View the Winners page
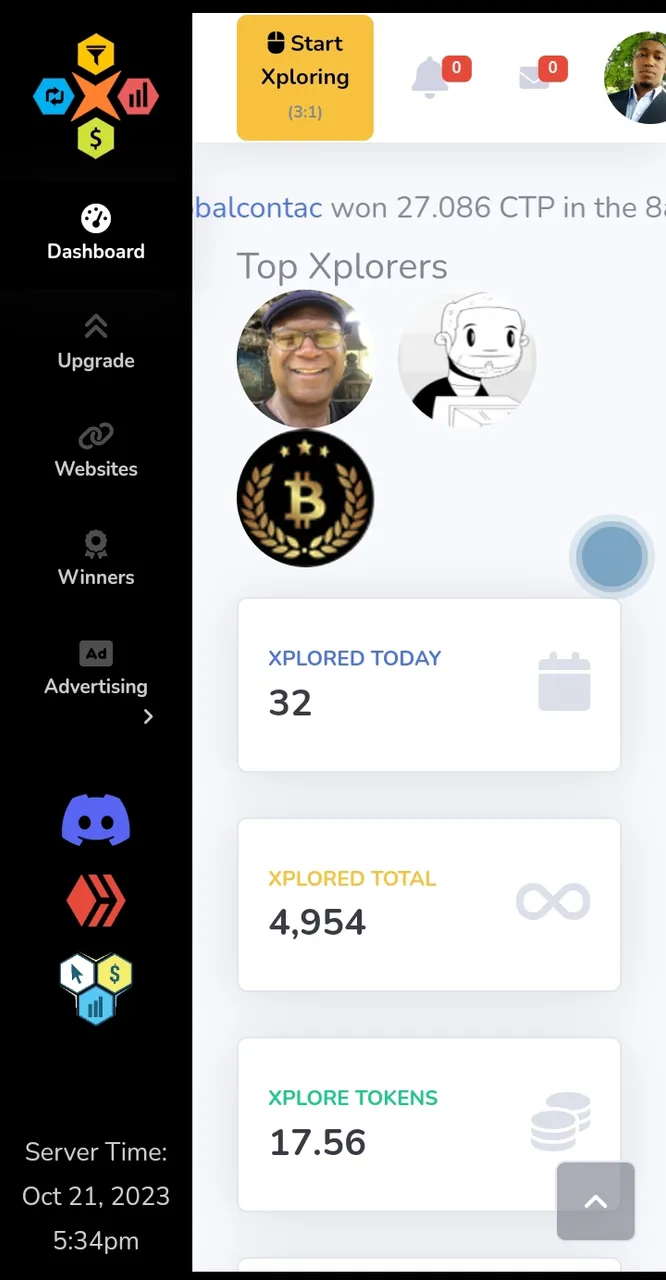Screen dimensions: 666x1280 point(96,558)
